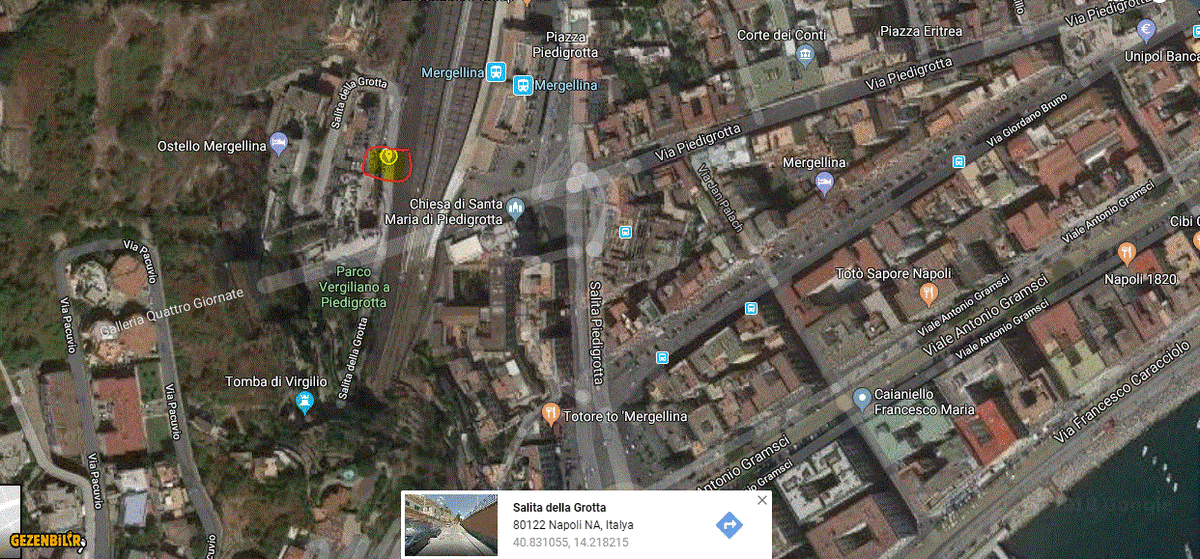Select the Napoli 1820 restaurant marker
Screen dimensions: 1200x559
pos(1127,253)
